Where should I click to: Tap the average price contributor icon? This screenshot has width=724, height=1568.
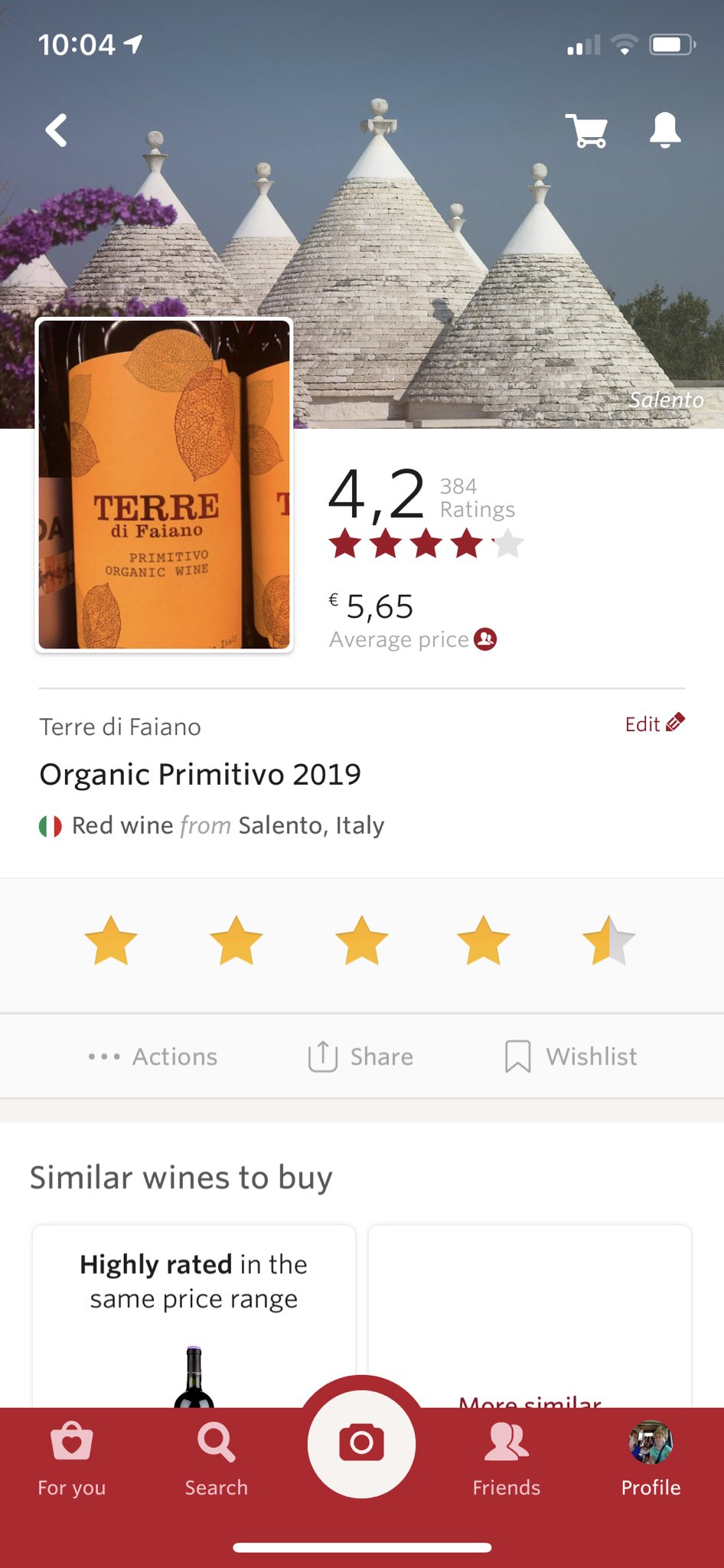pos(485,639)
